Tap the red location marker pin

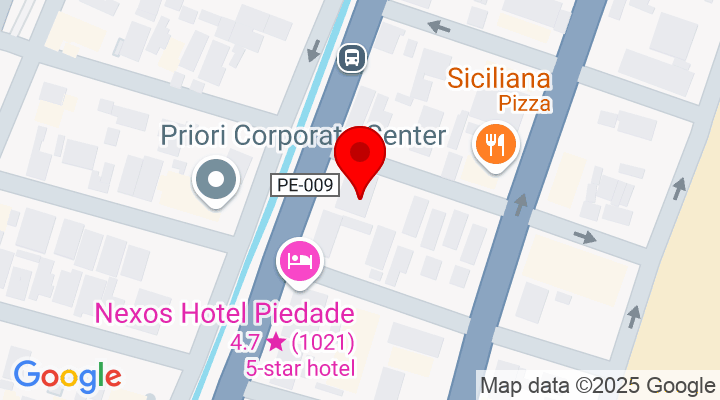tap(359, 160)
